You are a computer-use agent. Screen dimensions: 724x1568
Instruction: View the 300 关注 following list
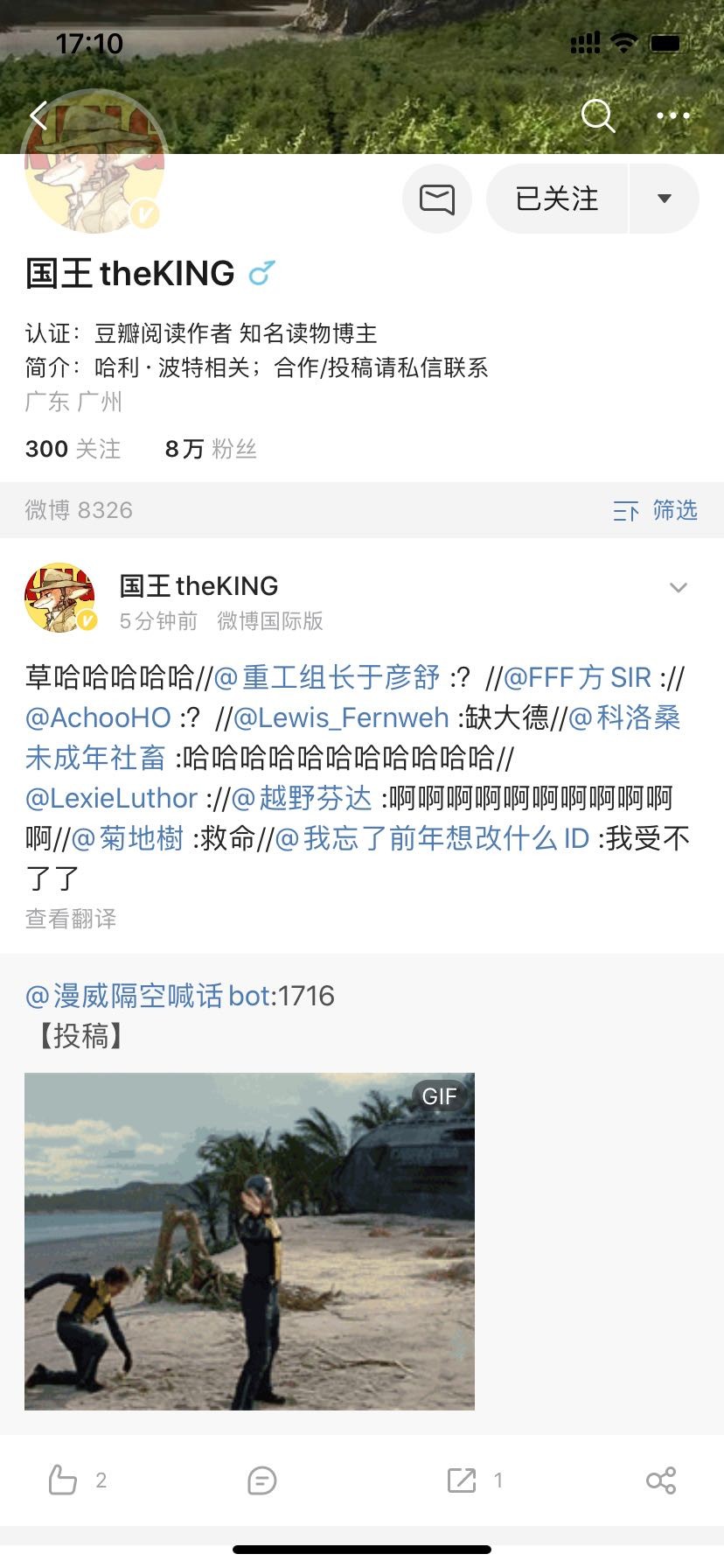(x=73, y=449)
